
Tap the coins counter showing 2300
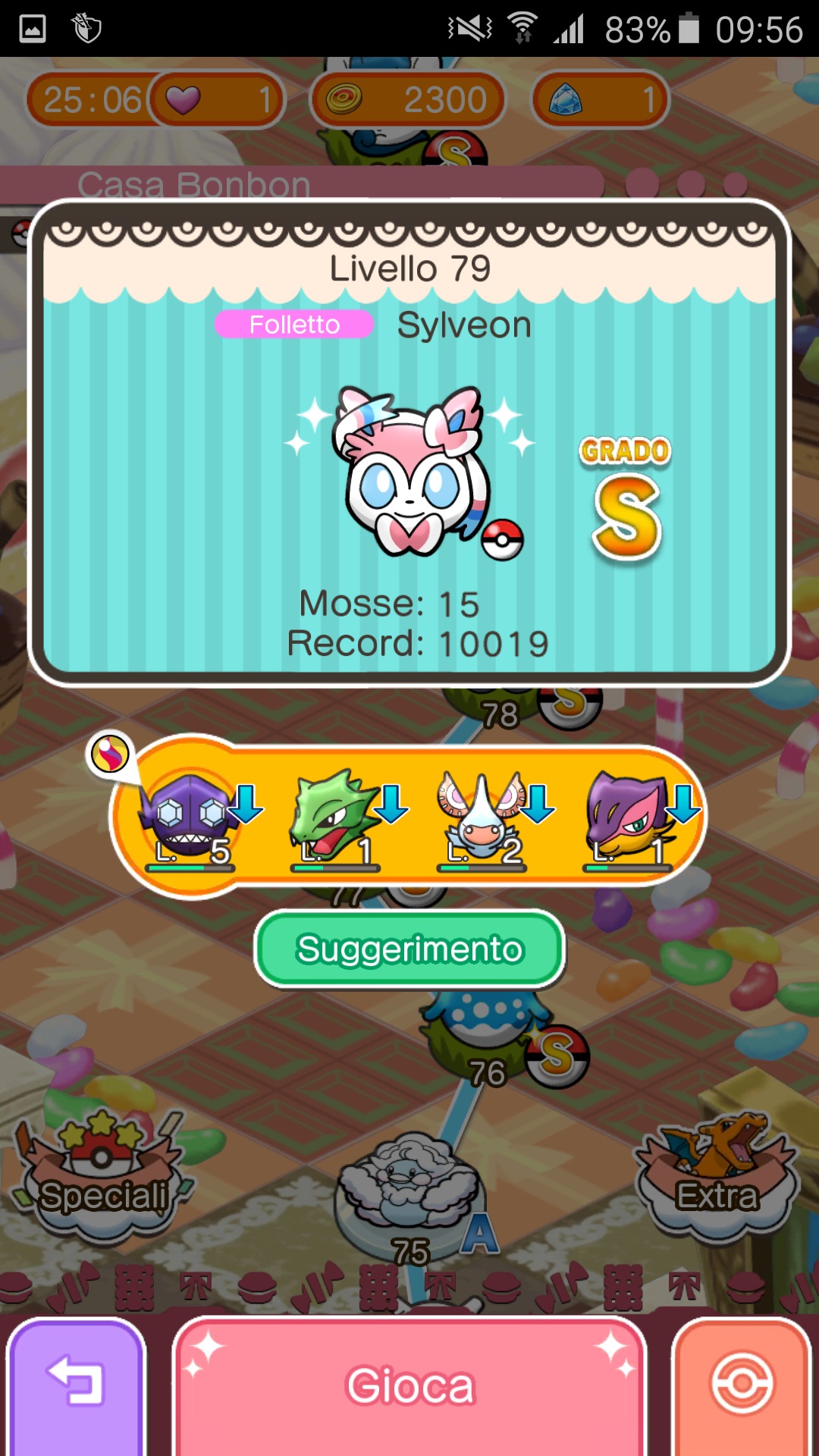coord(408,99)
